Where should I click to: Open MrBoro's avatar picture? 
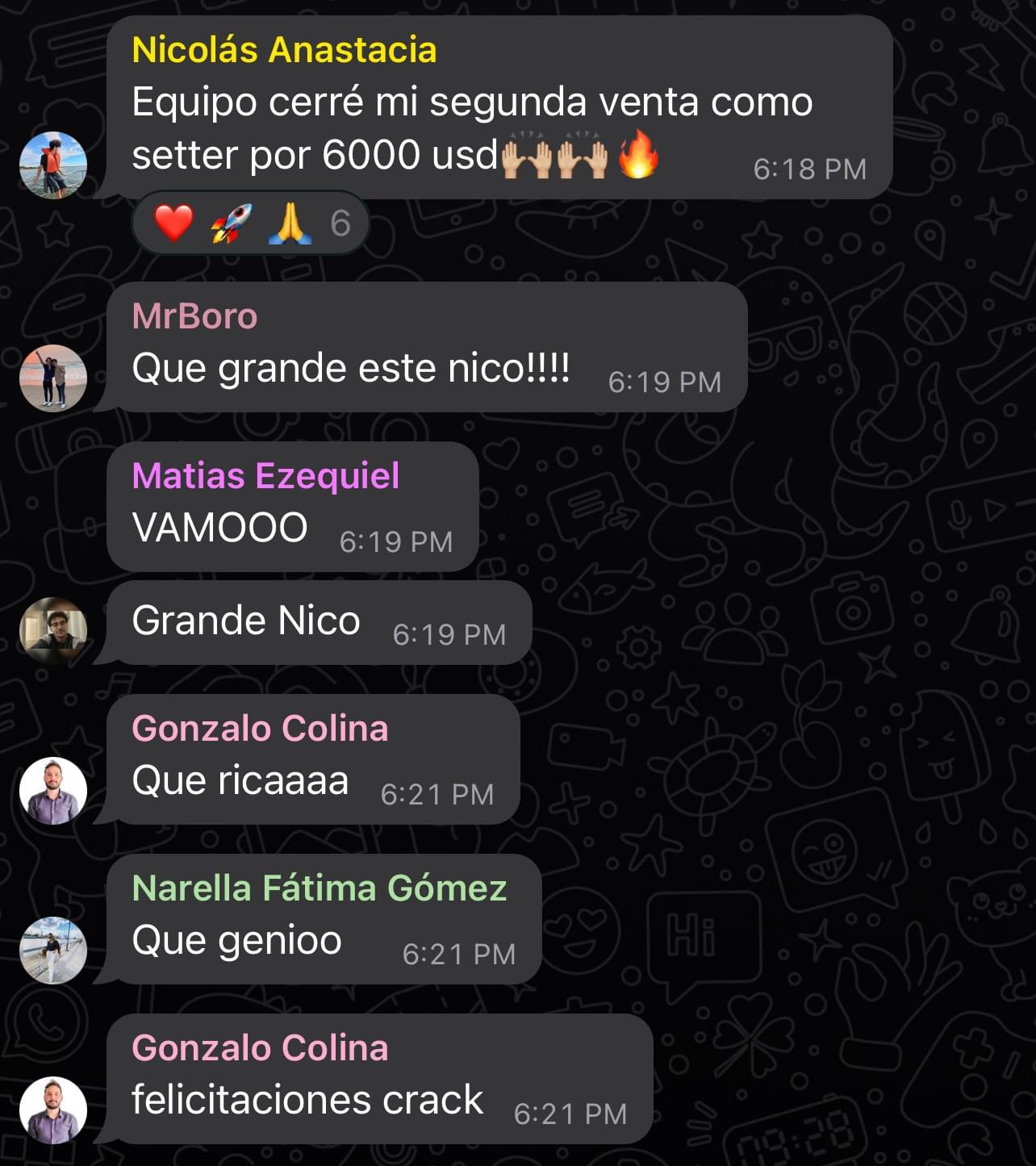(53, 378)
